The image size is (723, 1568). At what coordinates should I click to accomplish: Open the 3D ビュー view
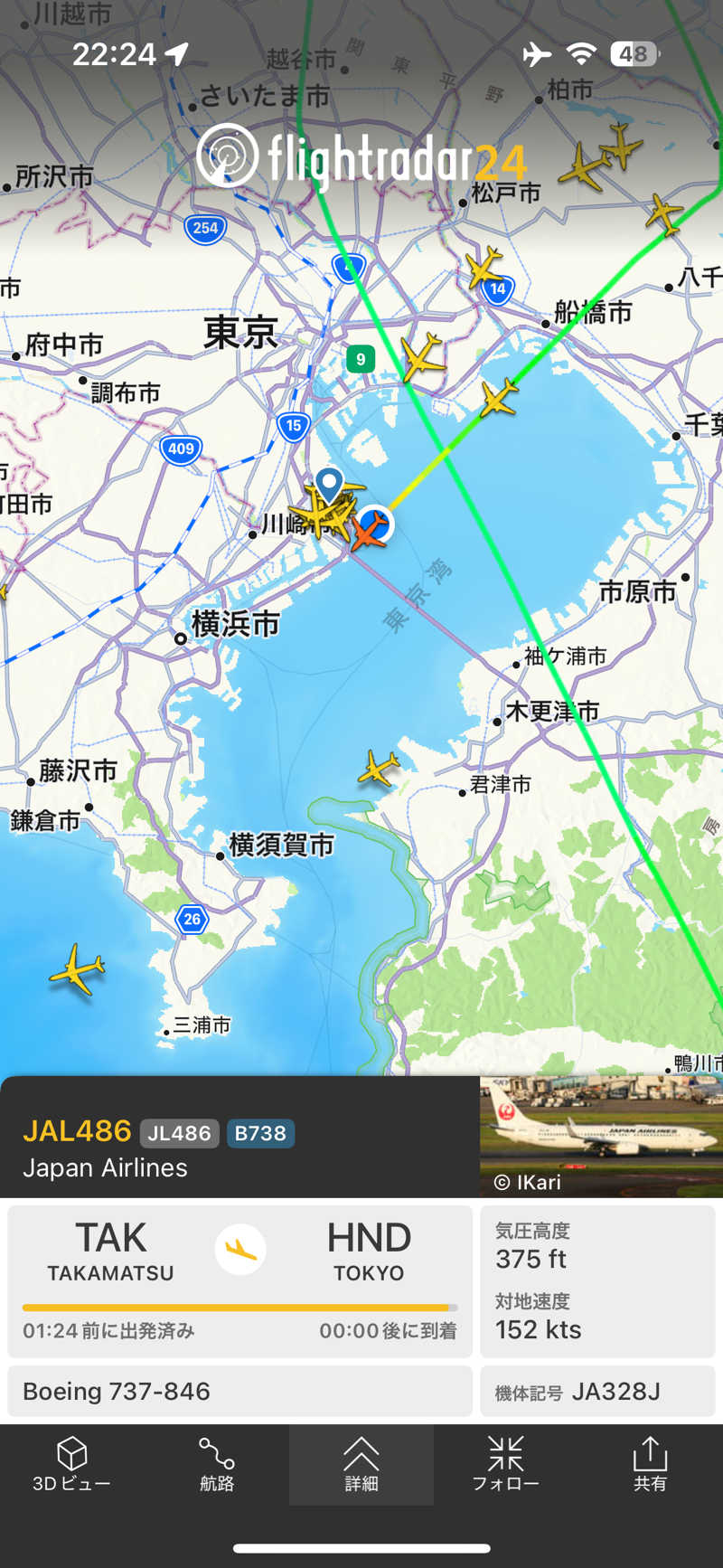71,1465
